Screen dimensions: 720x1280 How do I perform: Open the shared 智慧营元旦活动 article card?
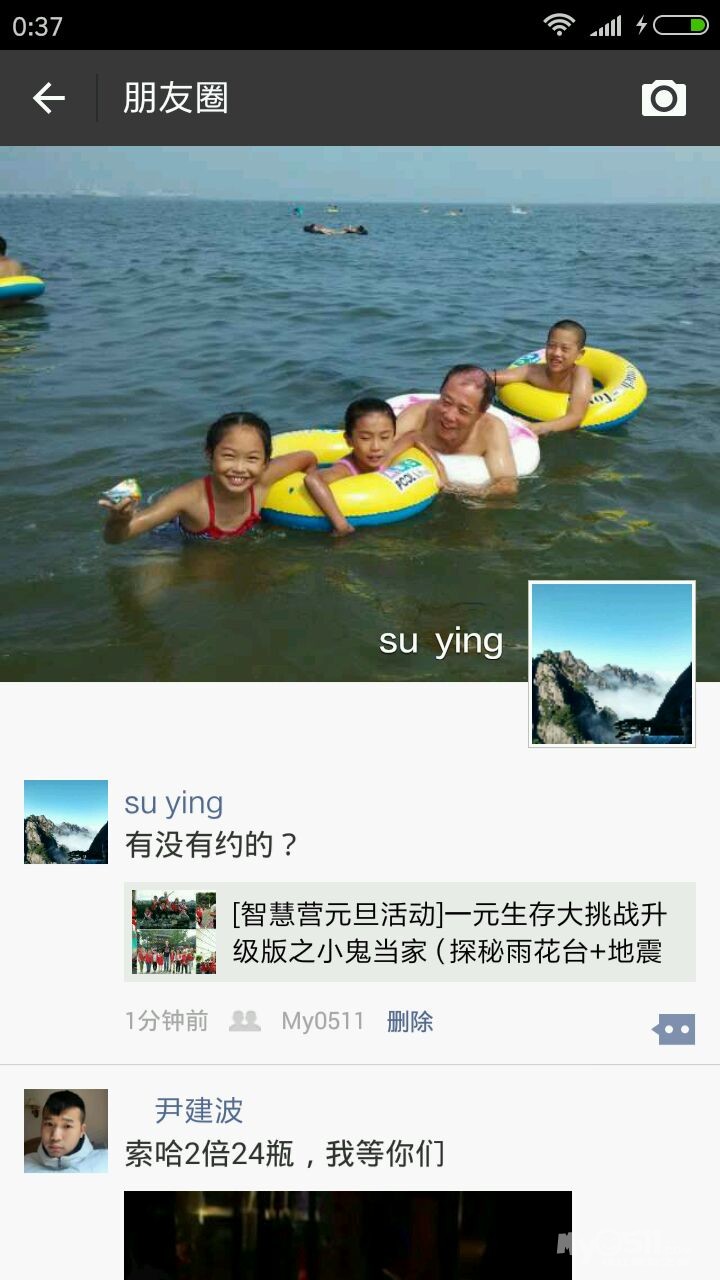tap(410, 932)
